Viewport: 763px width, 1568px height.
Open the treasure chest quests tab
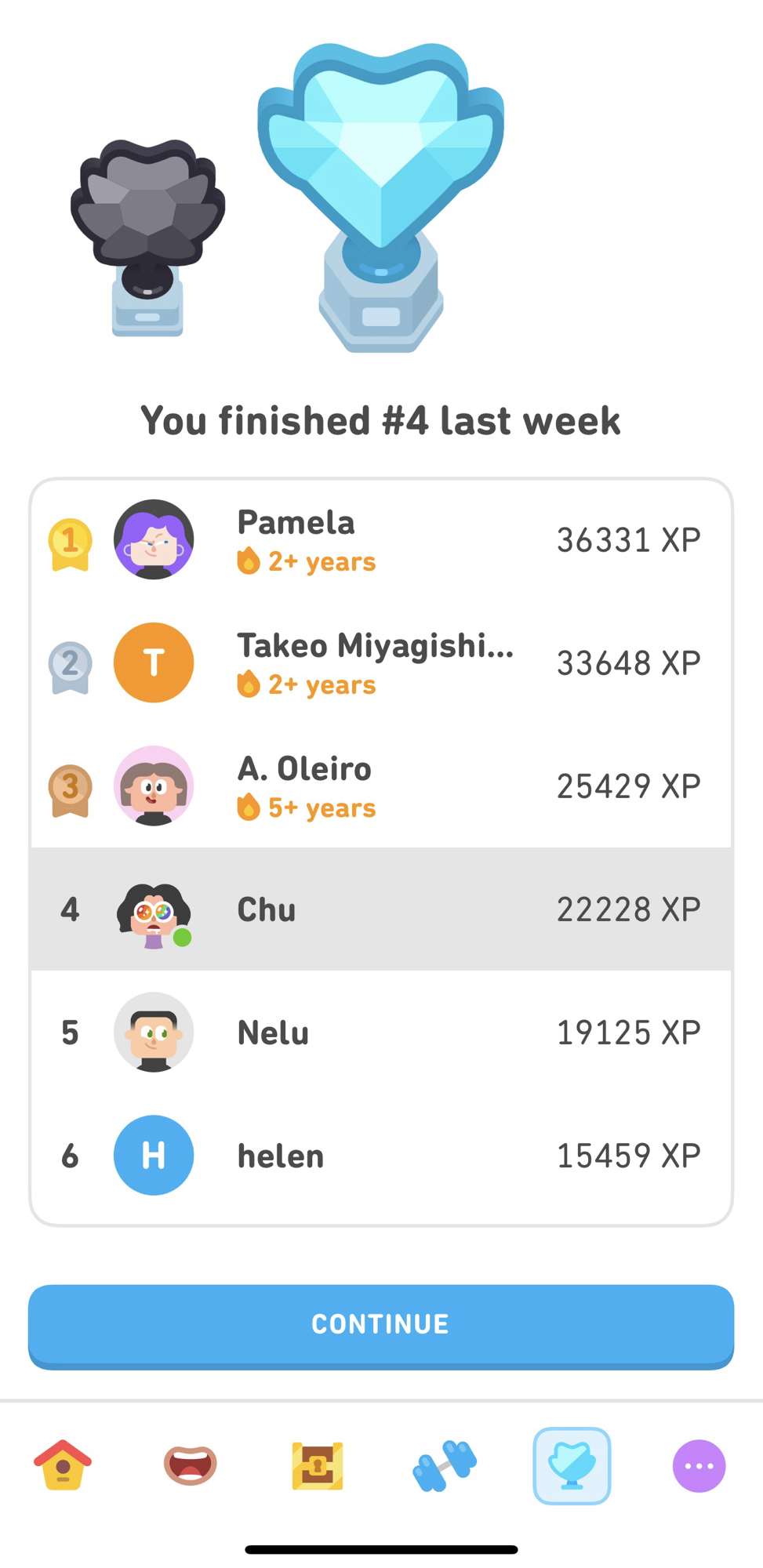click(x=317, y=1465)
